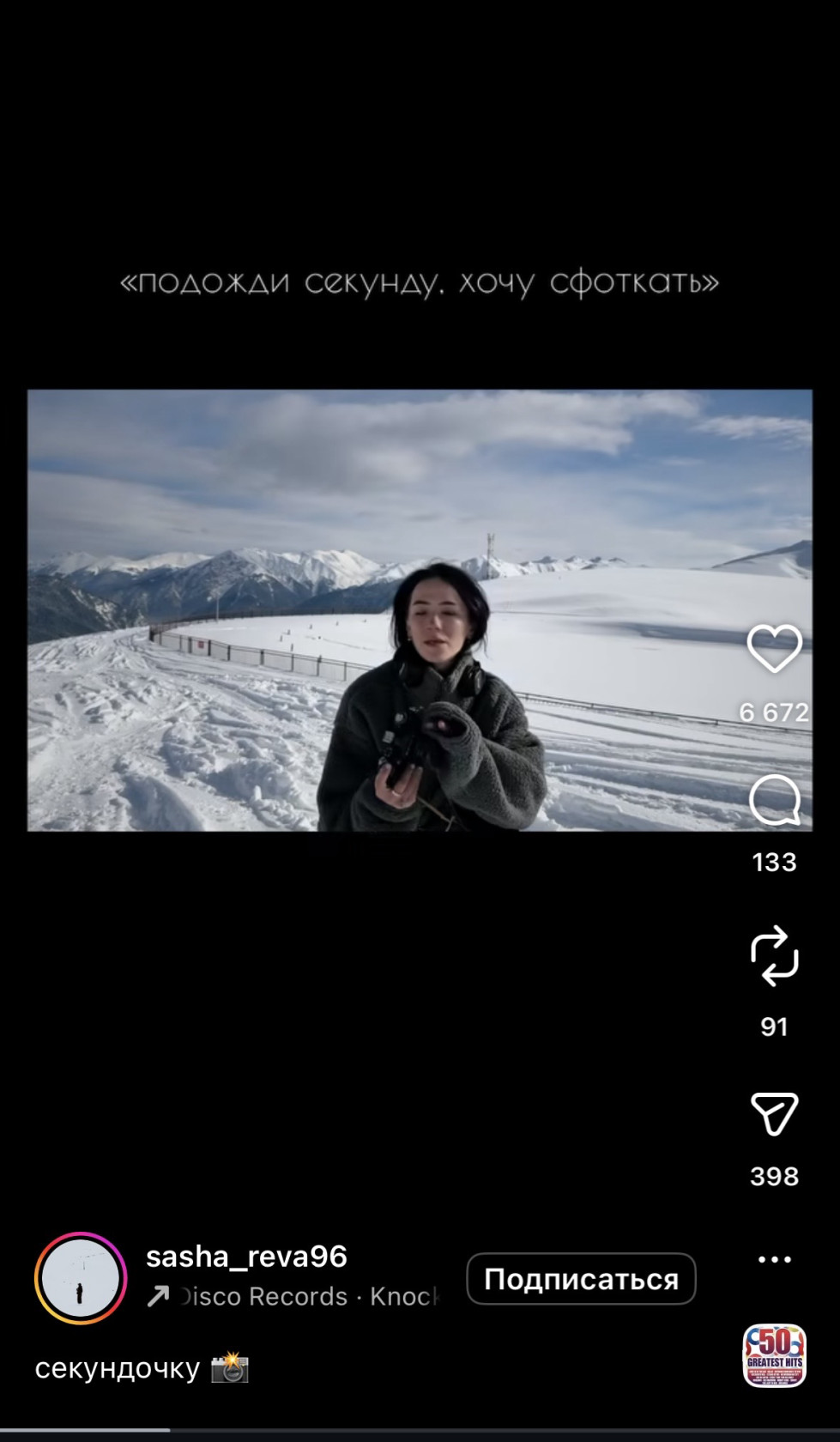Tap the Подписаться button
This screenshot has width=840, height=1442.
(581, 1279)
